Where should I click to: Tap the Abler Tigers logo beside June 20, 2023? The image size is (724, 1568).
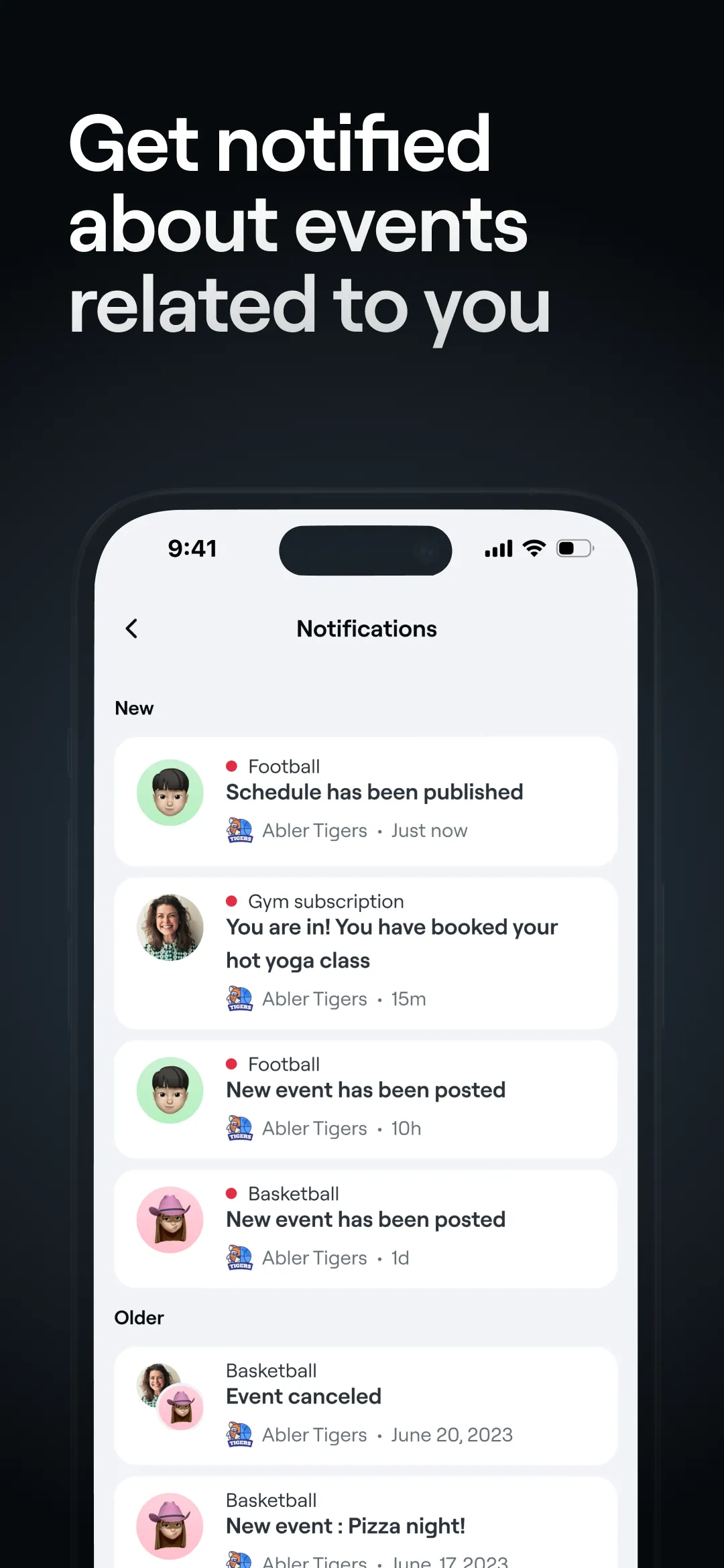pos(239,1434)
